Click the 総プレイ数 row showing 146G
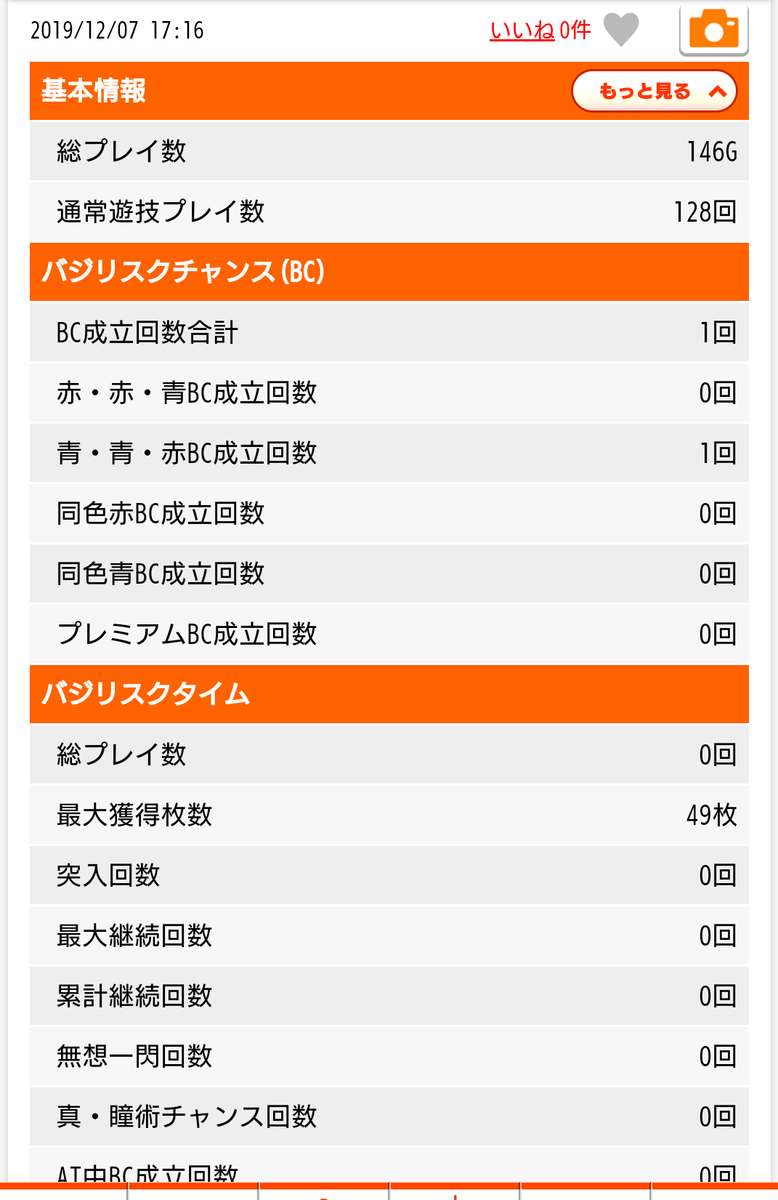The height and width of the screenshot is (1200, 778). (x=388, y=150)
